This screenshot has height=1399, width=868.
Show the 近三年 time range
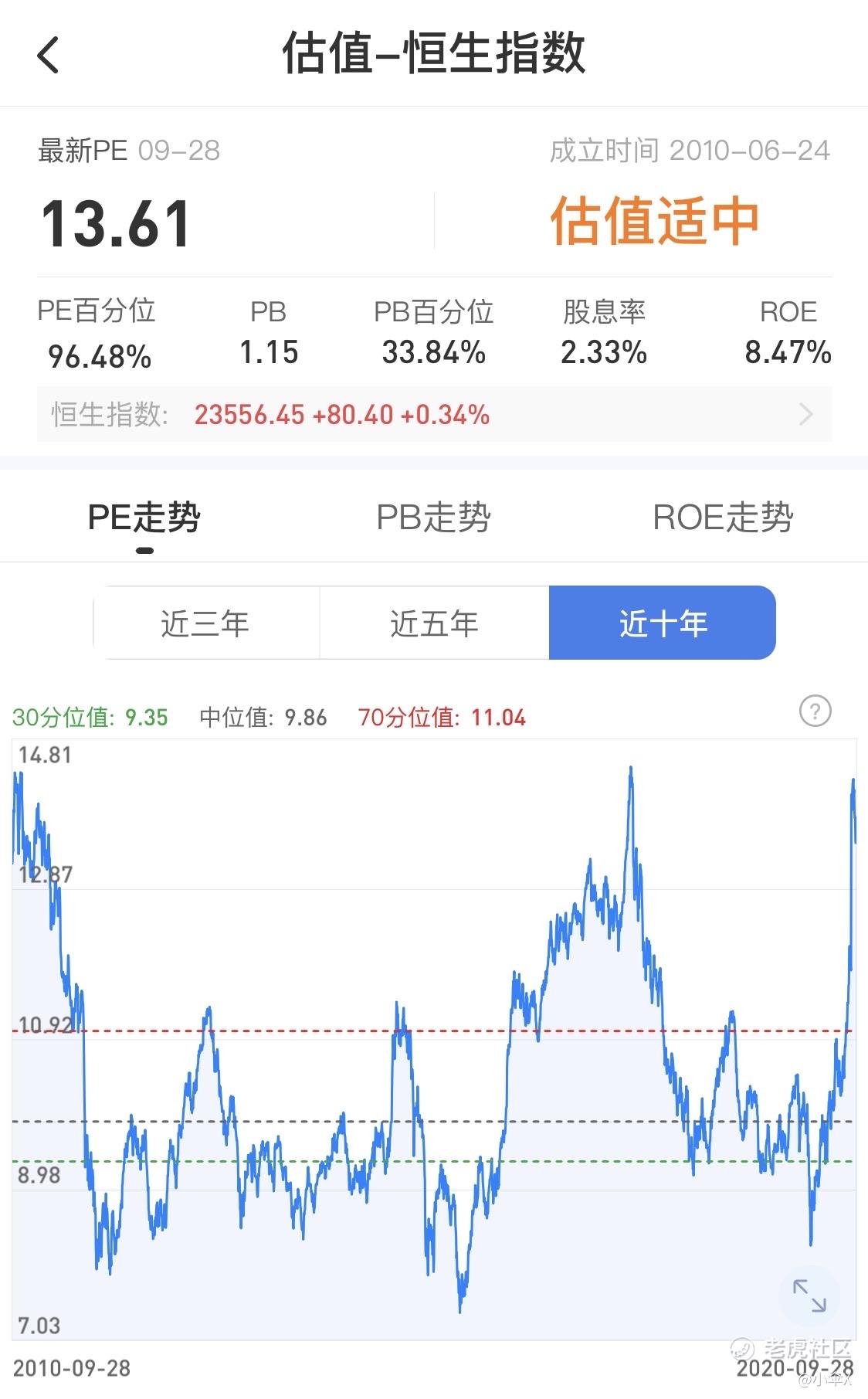click(205, 623)
